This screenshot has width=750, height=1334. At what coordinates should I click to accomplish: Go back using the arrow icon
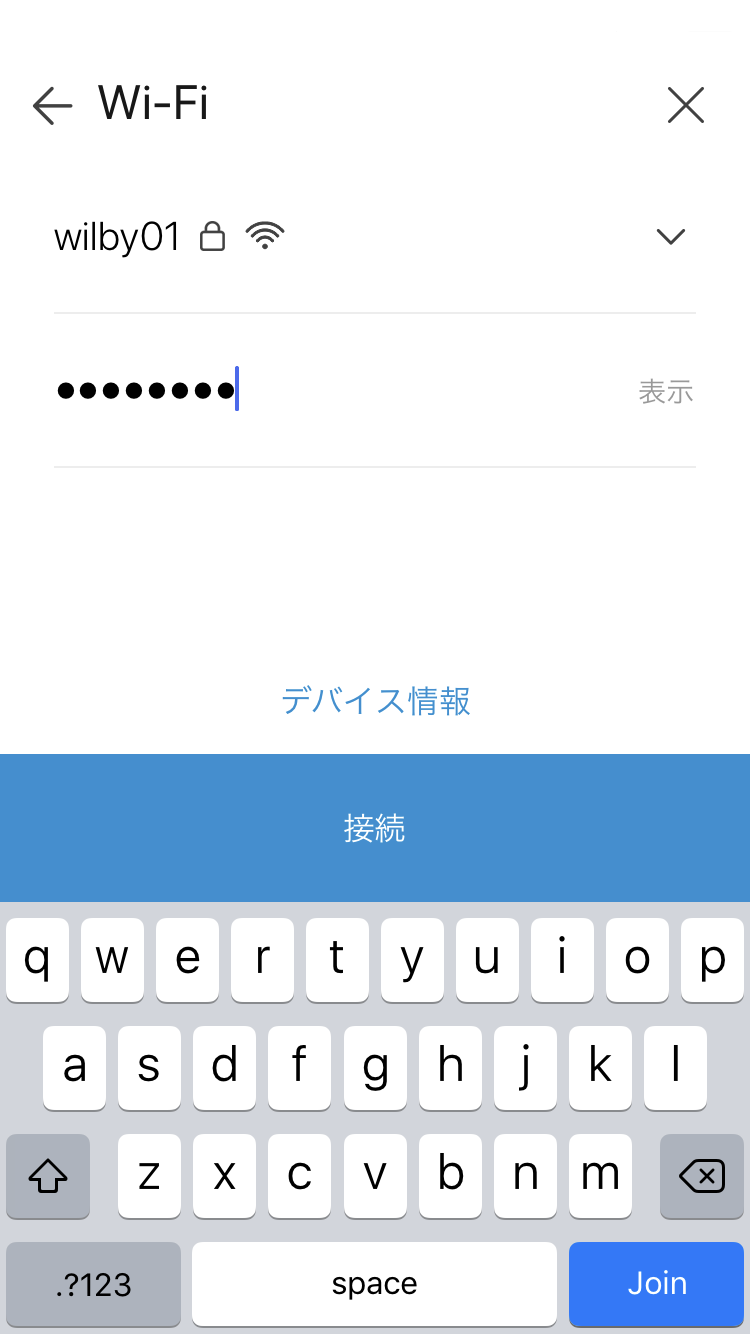click(x=52, y=105)
